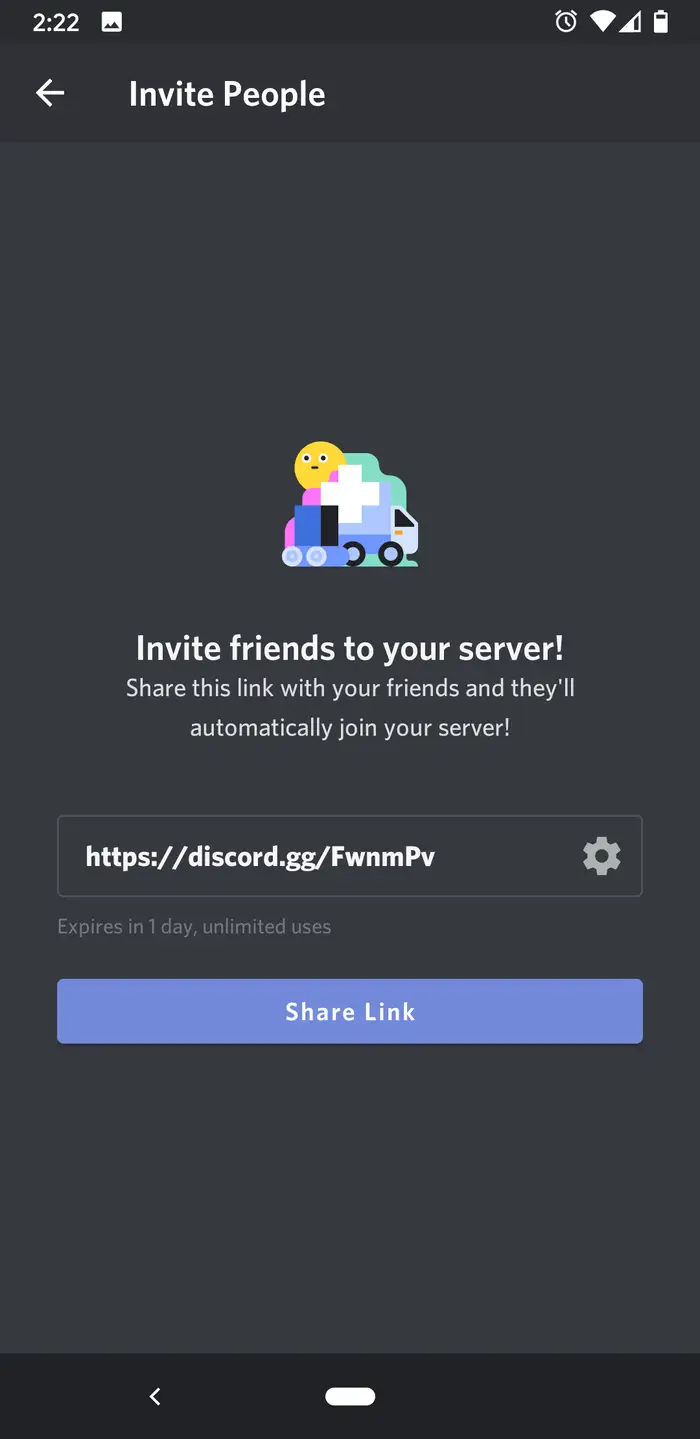Open invite link settings gear
Viewport: 700px width, 1439px height.
601,857
